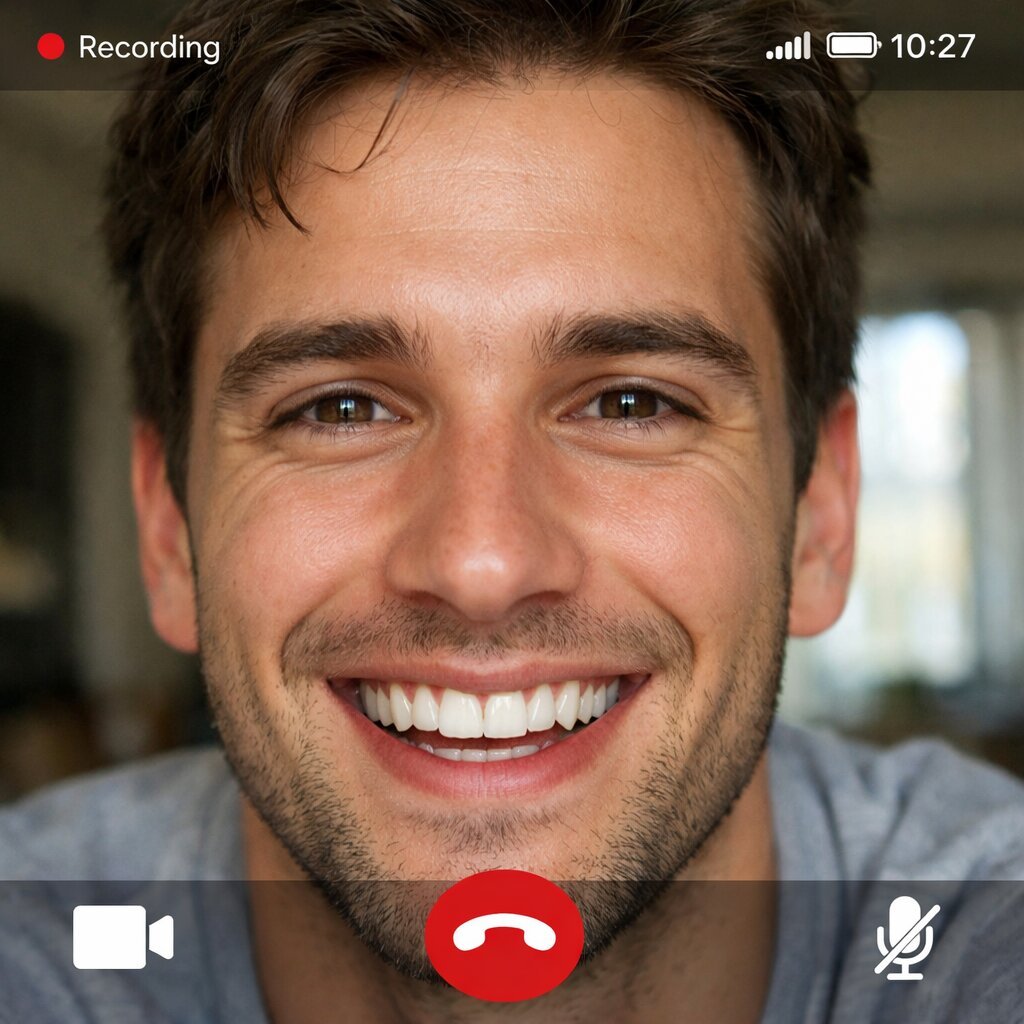
Task: Unmute the microphone
Action: [906, 936]
